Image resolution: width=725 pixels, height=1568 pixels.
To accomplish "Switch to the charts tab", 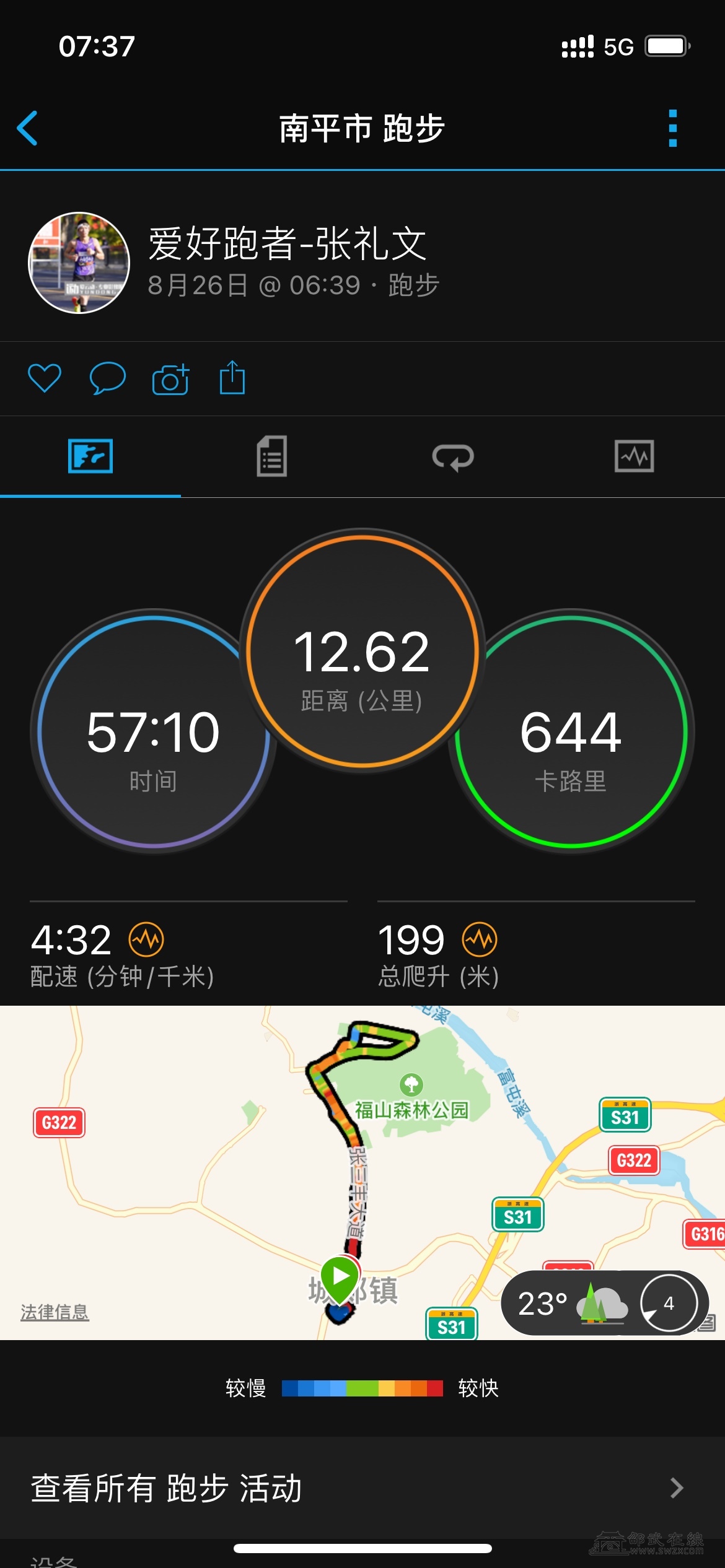I will 634,456.
